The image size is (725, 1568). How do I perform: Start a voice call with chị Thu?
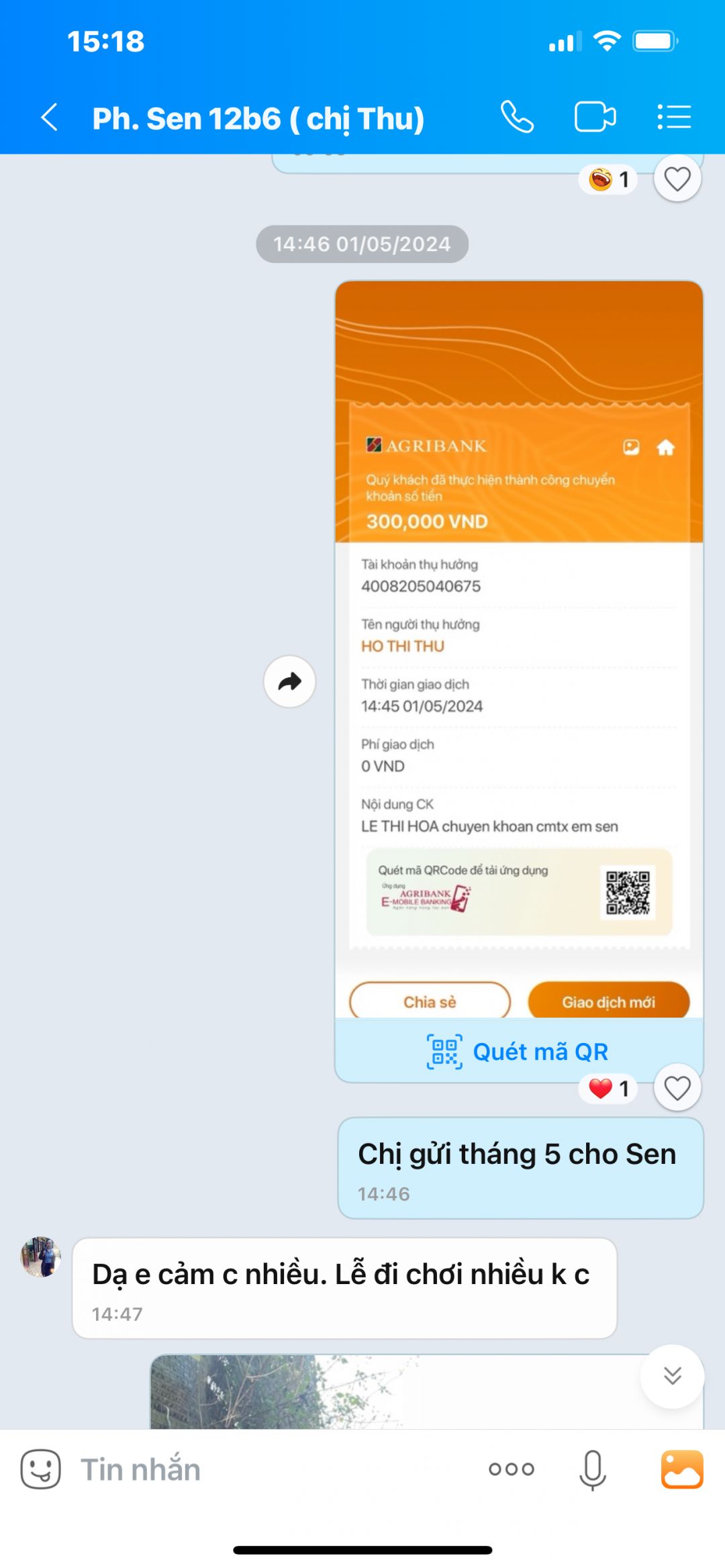[517, 117]
